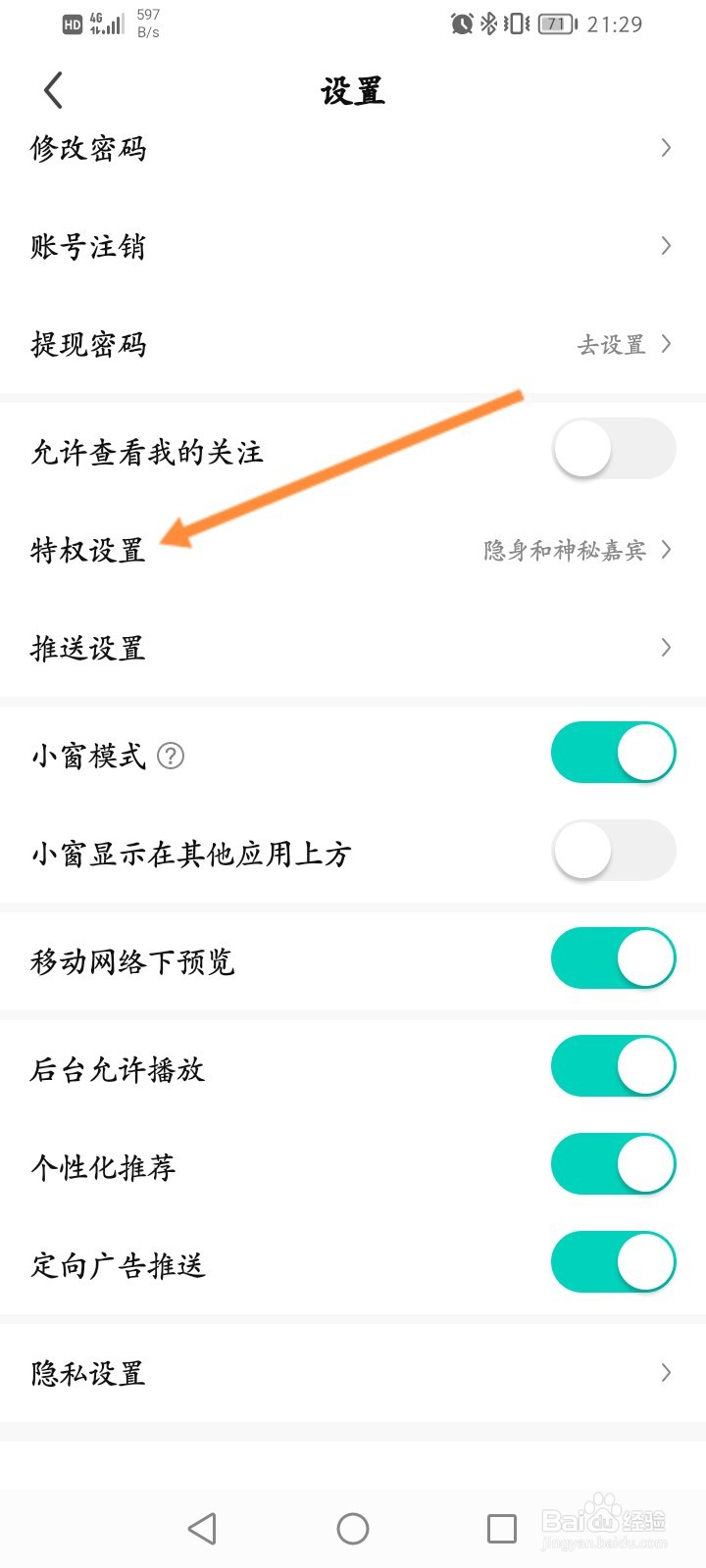706x1568 pixels.
Task: Tap the system home button
Action: point(353,1529)
